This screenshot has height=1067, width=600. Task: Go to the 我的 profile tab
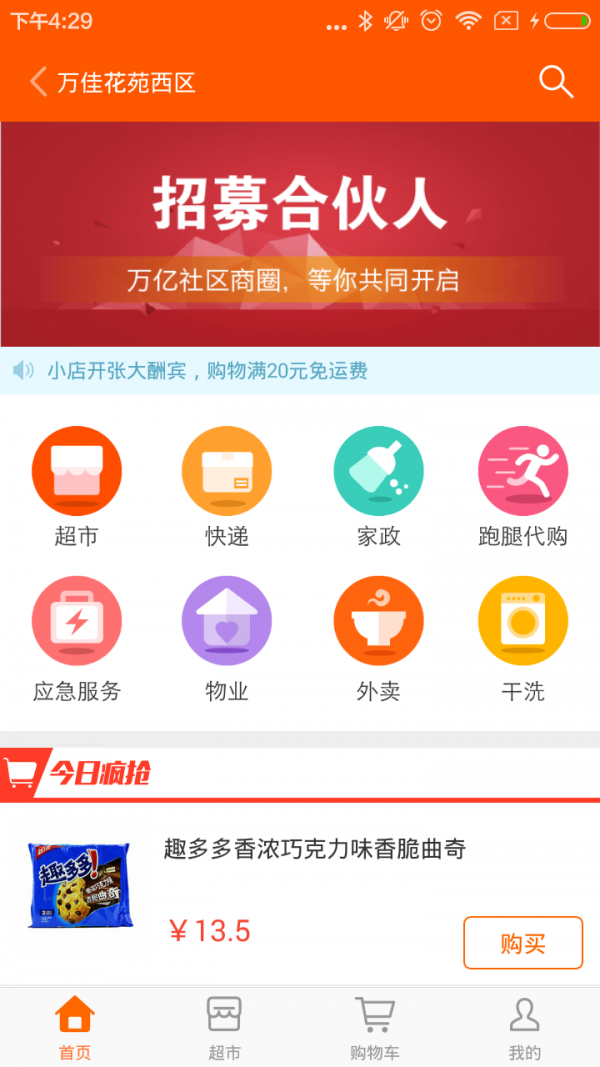[x=524, y=1027]
